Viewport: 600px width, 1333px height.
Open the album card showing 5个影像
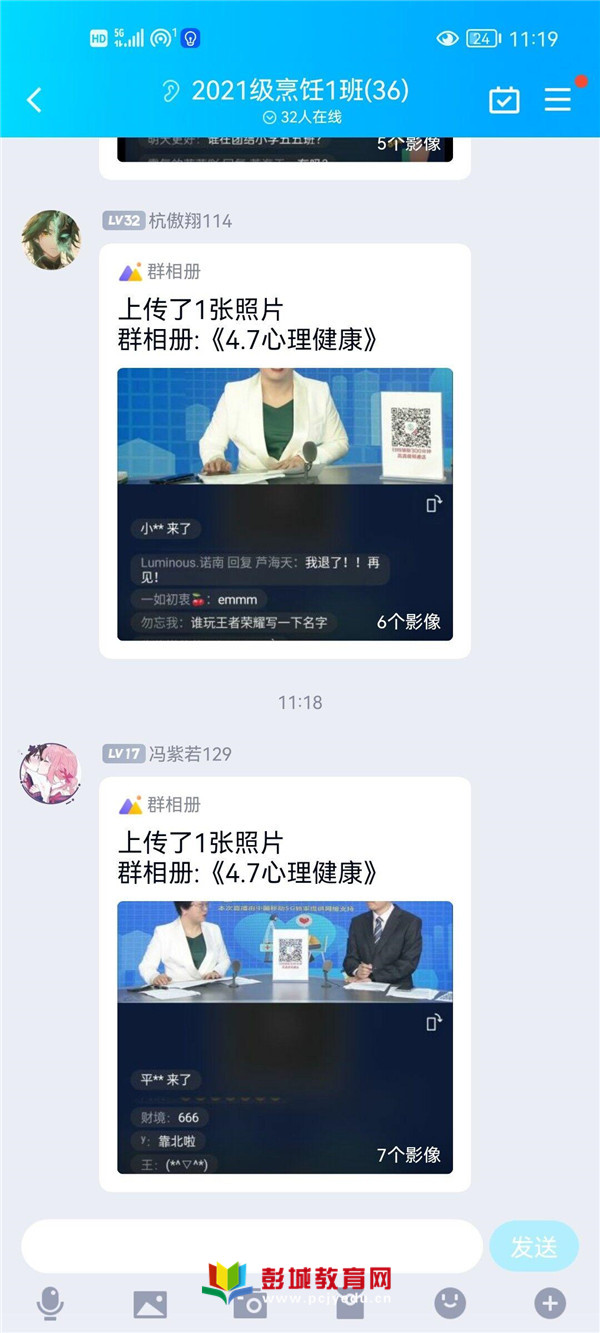[285, 148]
